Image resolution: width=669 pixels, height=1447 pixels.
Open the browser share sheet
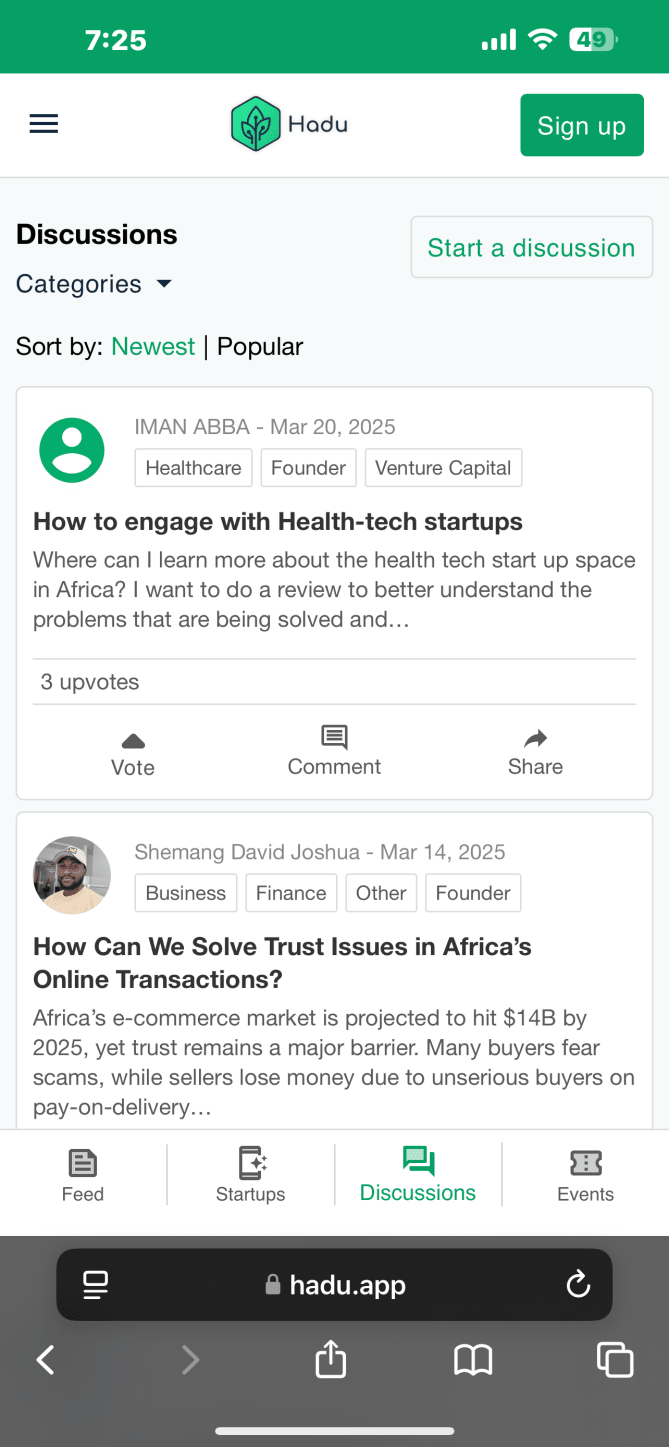(331, 1359)
